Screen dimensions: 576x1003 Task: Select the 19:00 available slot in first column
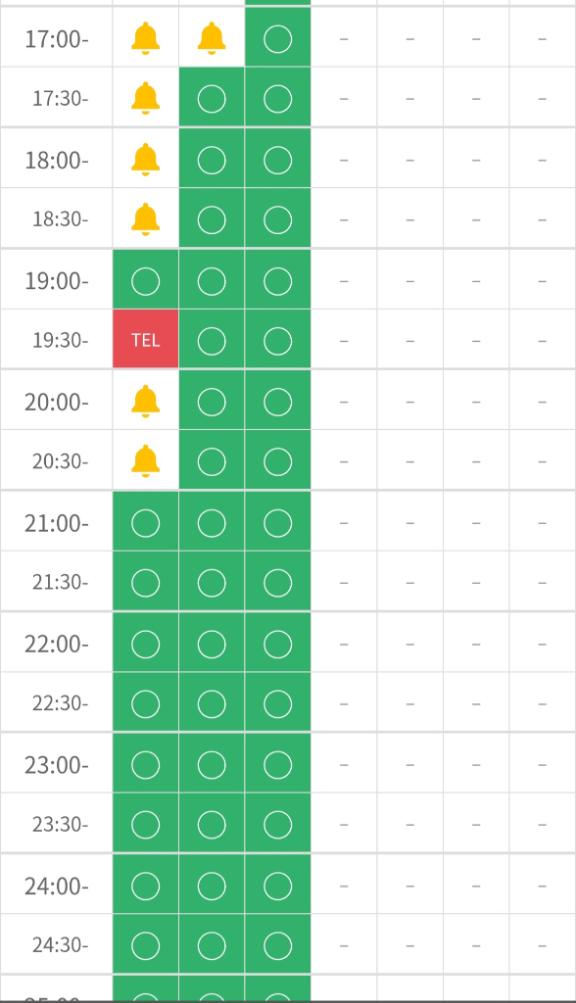click(x=145, y=280)
